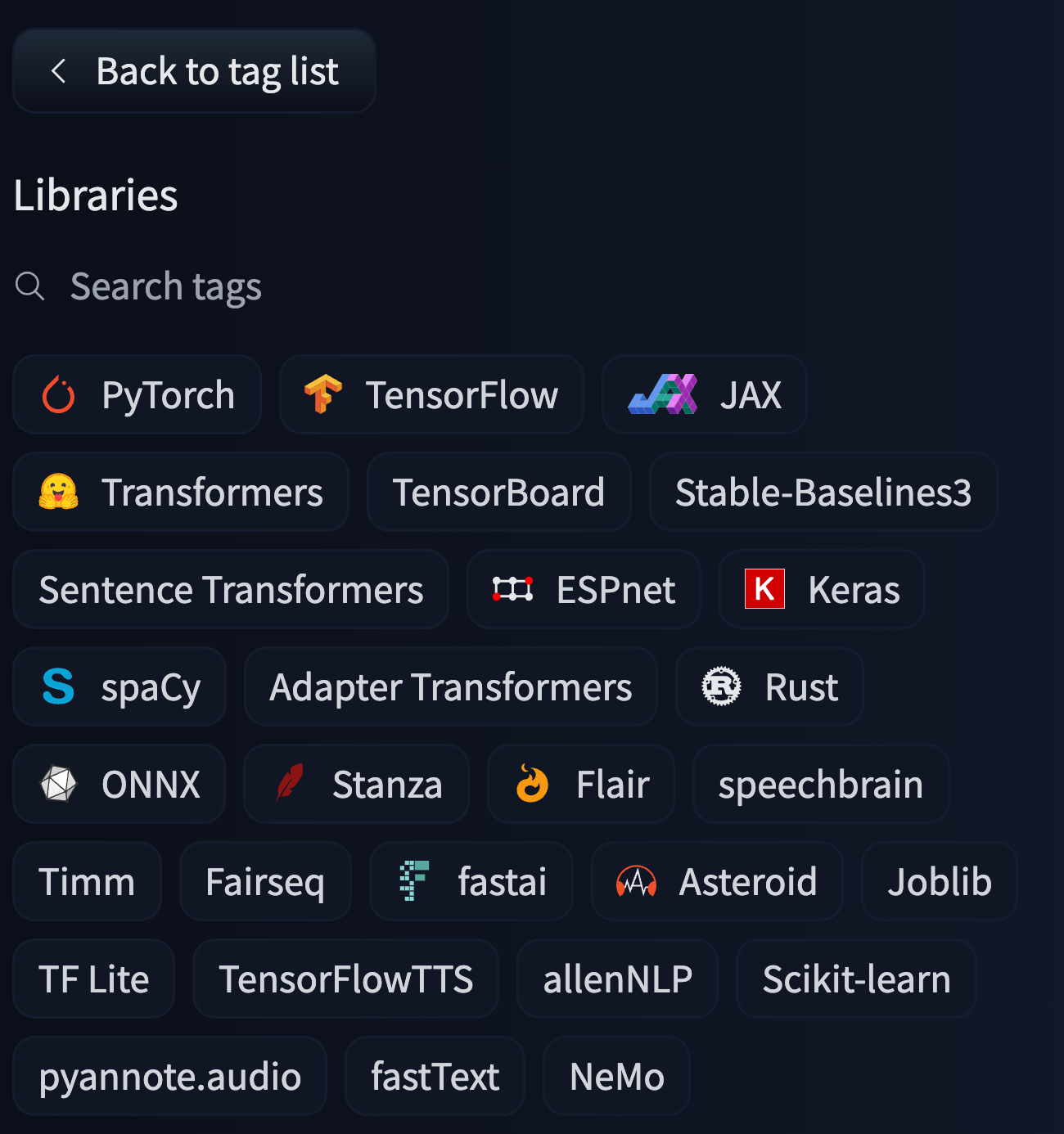This screenshot has width=1064, height=1134.
Task: Select Sentence Transformers tag
Action: (x=231, y=590)
